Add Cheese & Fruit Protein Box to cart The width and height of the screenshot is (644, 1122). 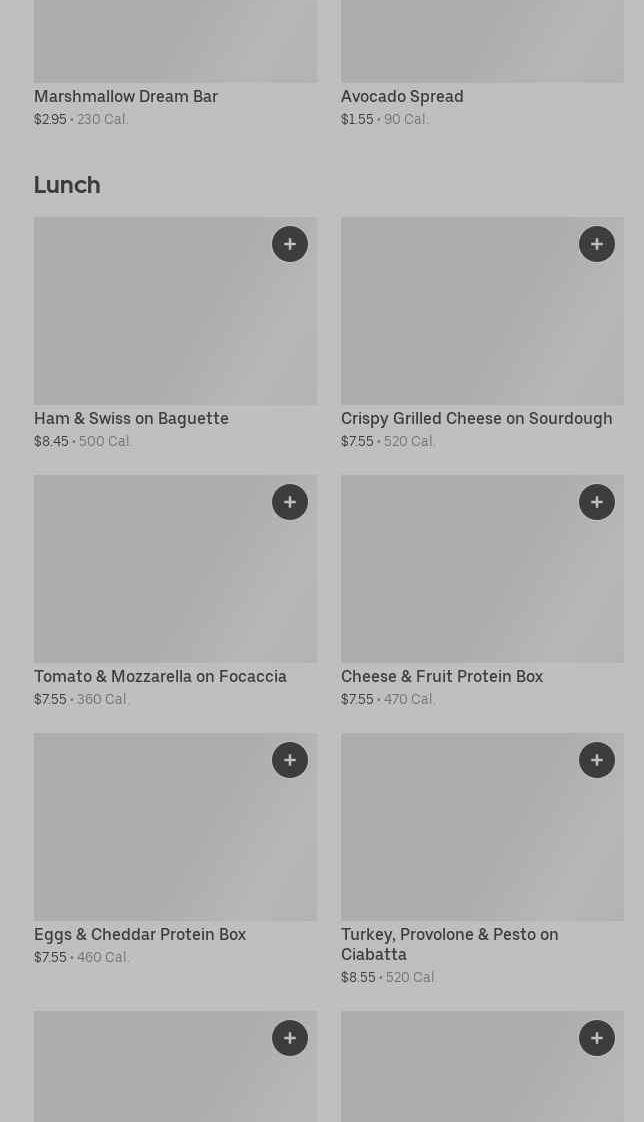coord(597,502)
